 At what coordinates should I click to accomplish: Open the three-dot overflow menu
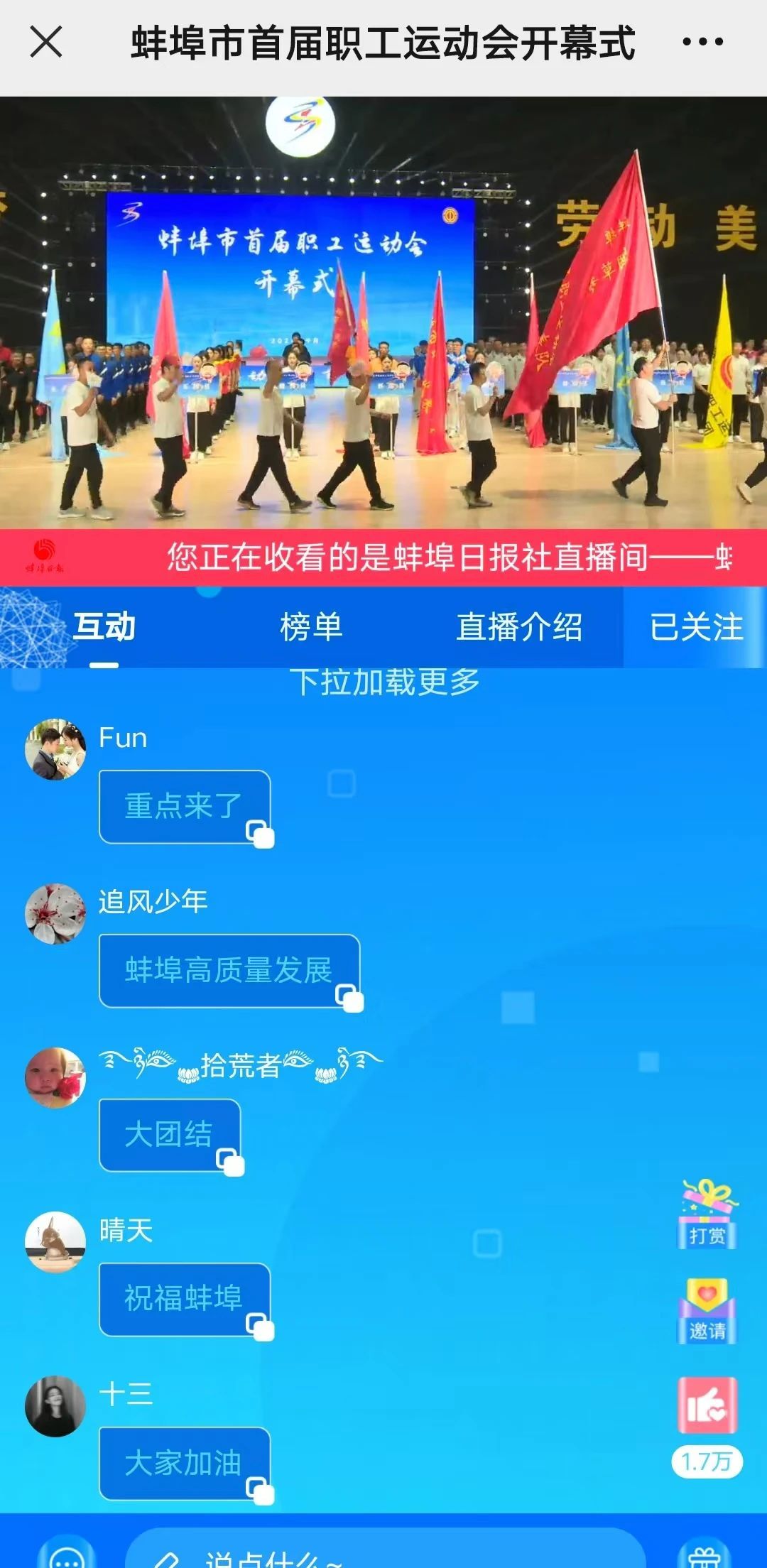click(702, 42)
